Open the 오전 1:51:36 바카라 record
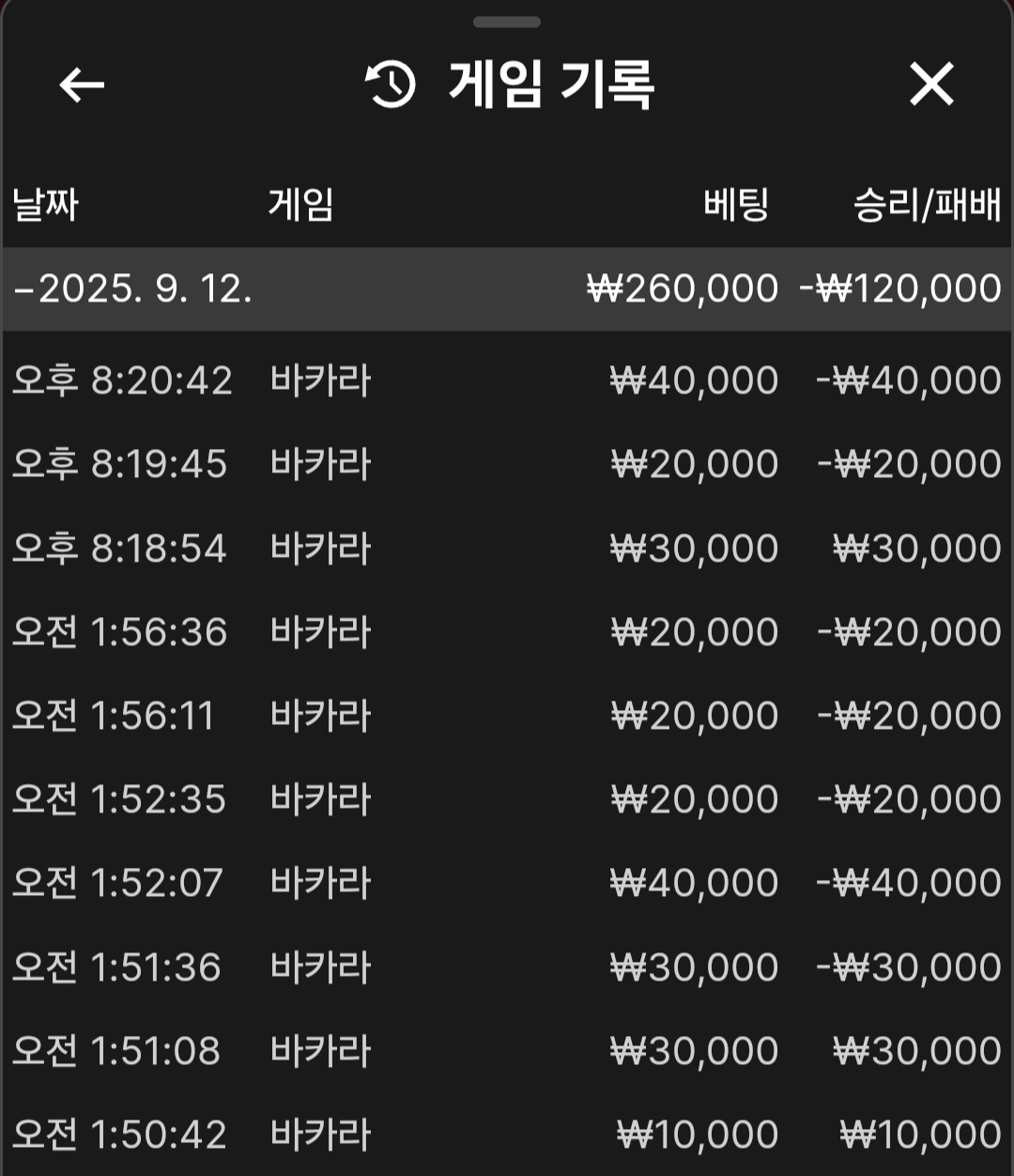Image resolution: width=1014 pixels, height=1176 pixels. click(x=507, y=967)
